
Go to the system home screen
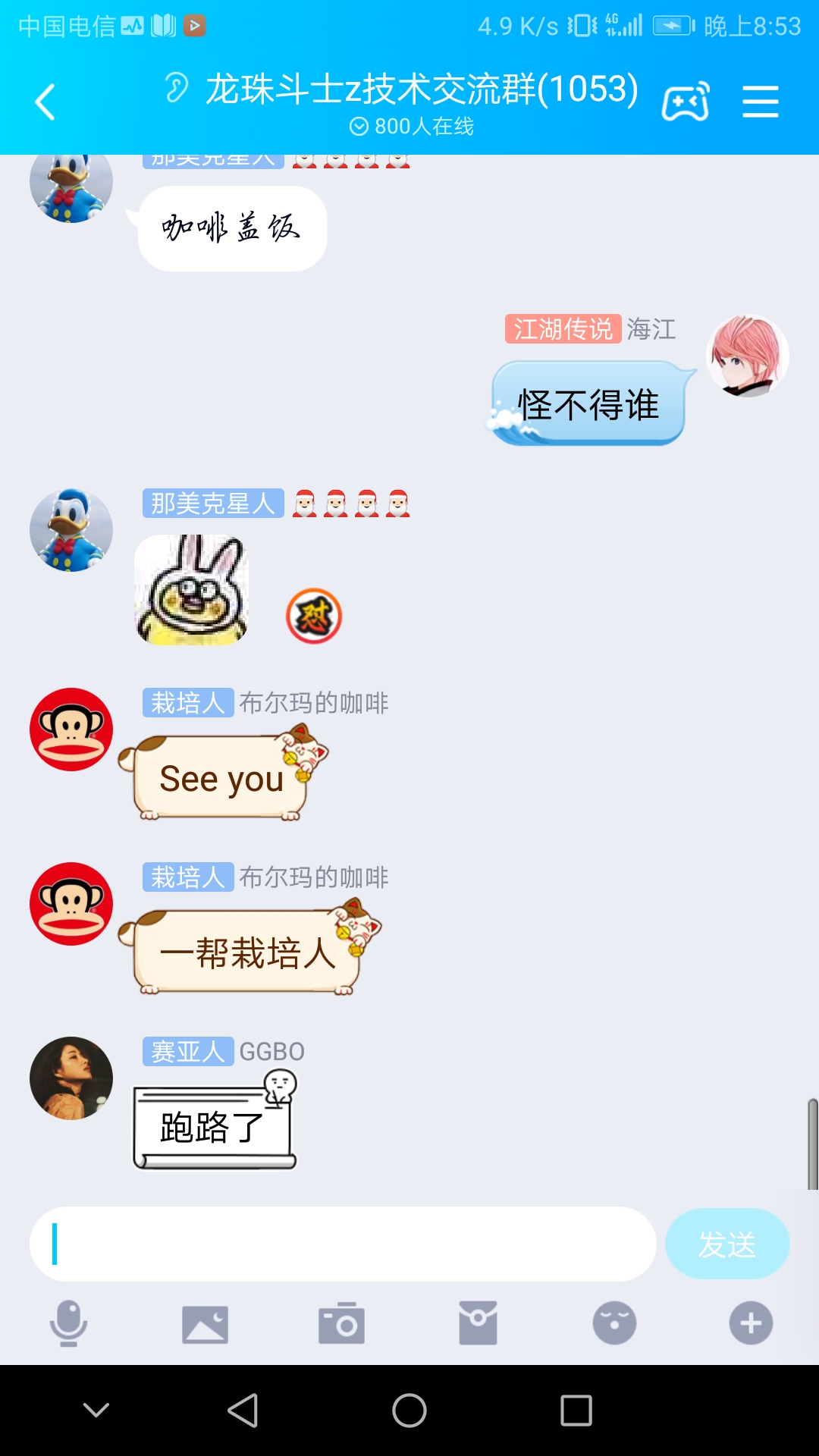[409, 1410]
